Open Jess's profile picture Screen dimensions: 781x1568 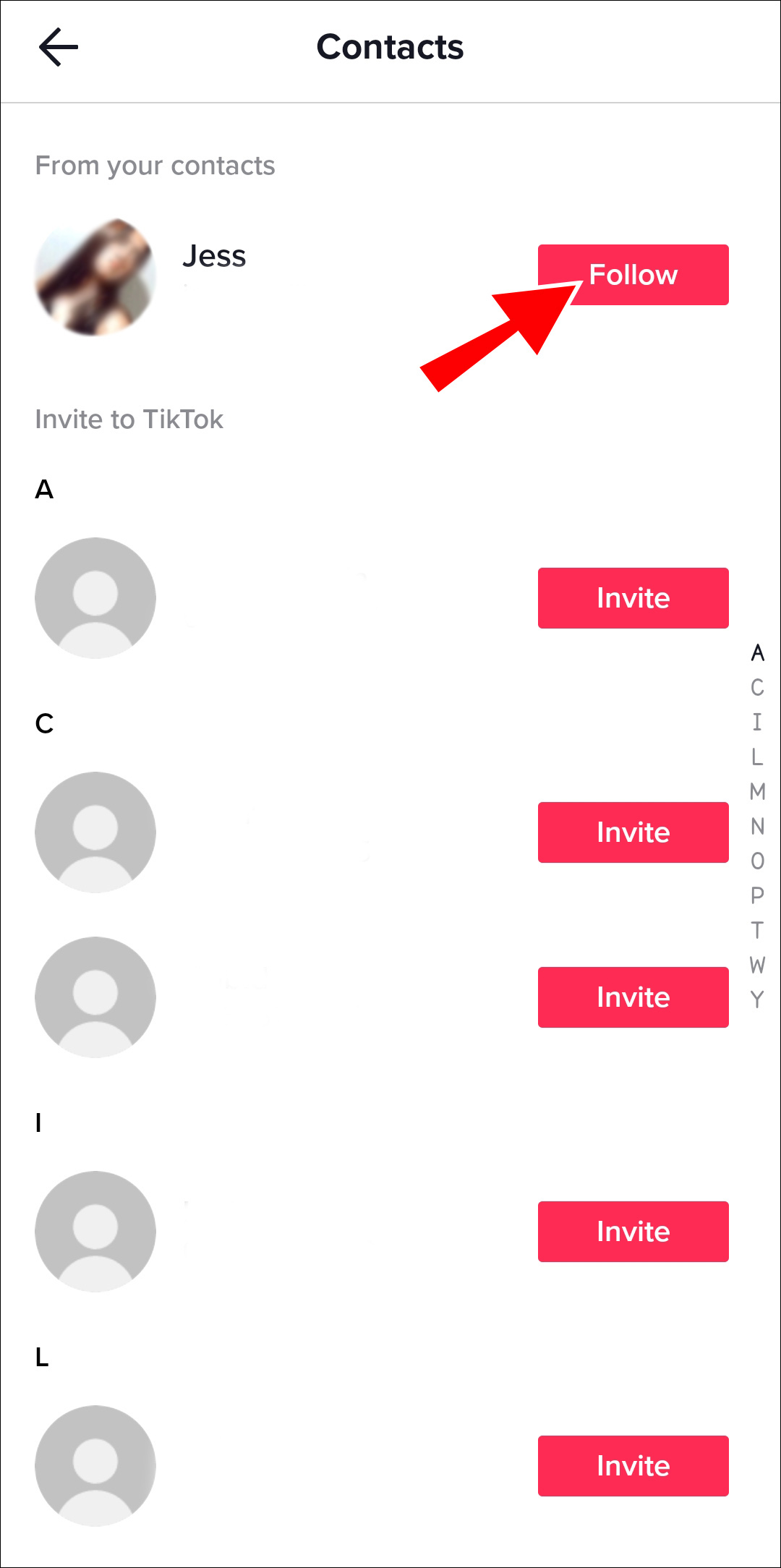[x=95, y=277]
